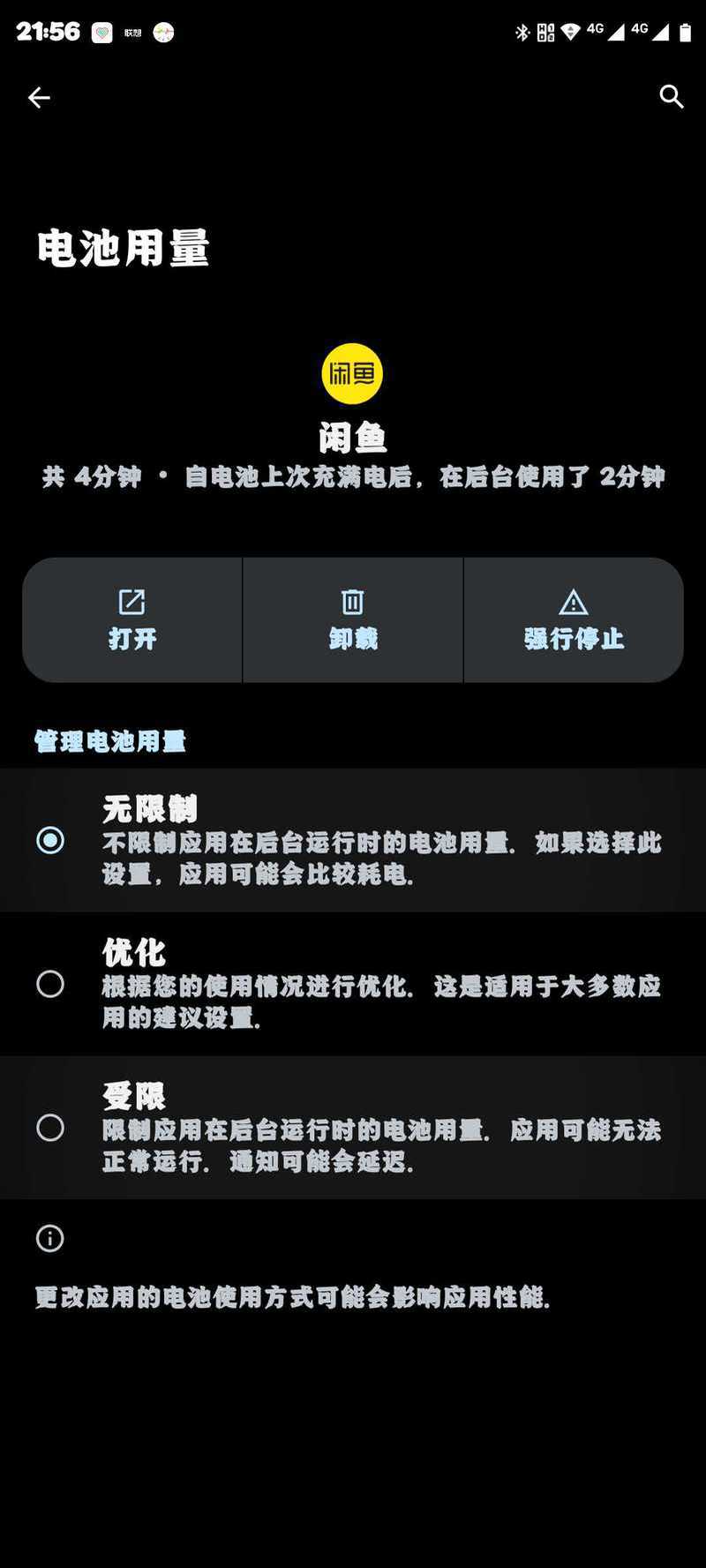Uninstall the app via 卸载

click(353, 619)
